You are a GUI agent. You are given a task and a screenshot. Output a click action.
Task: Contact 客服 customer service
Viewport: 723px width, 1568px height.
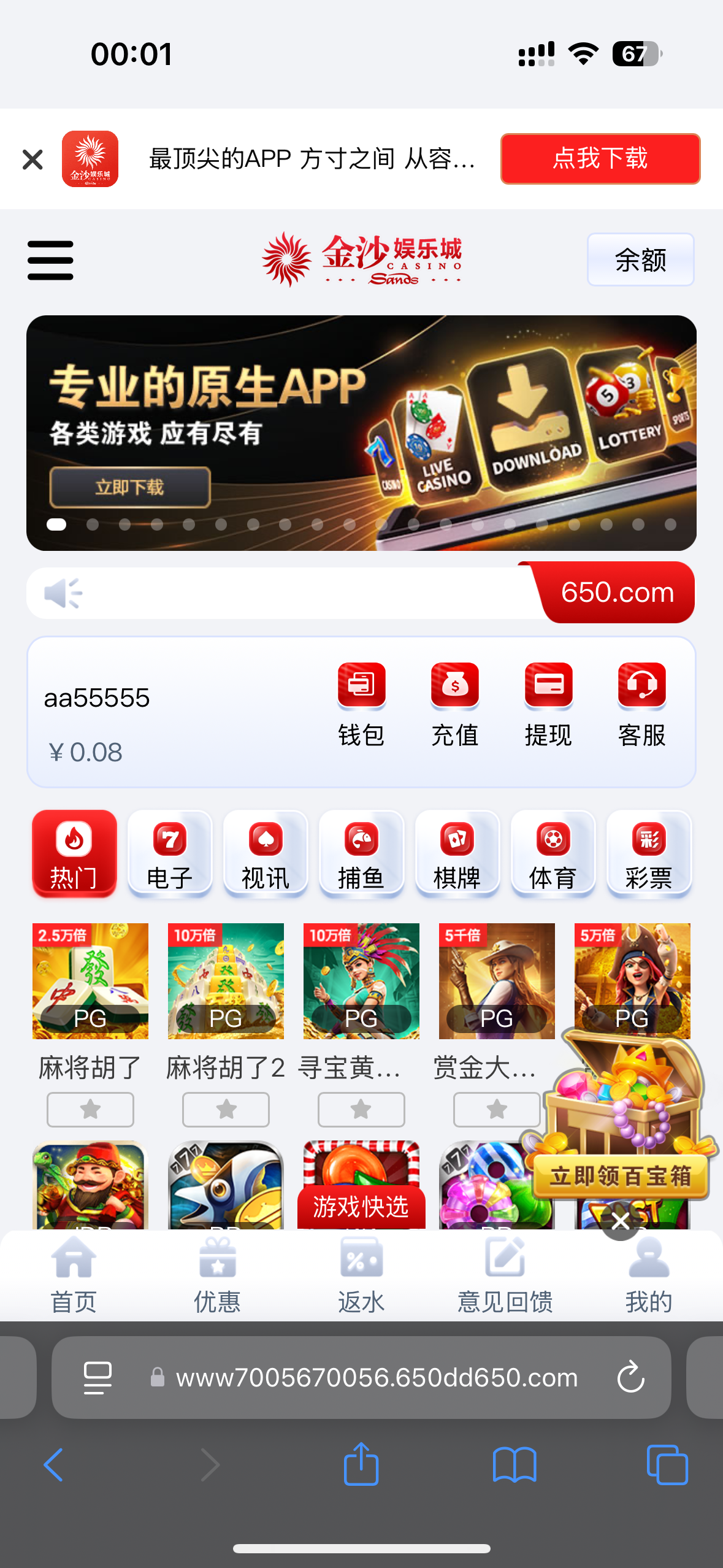pos(641,704)
